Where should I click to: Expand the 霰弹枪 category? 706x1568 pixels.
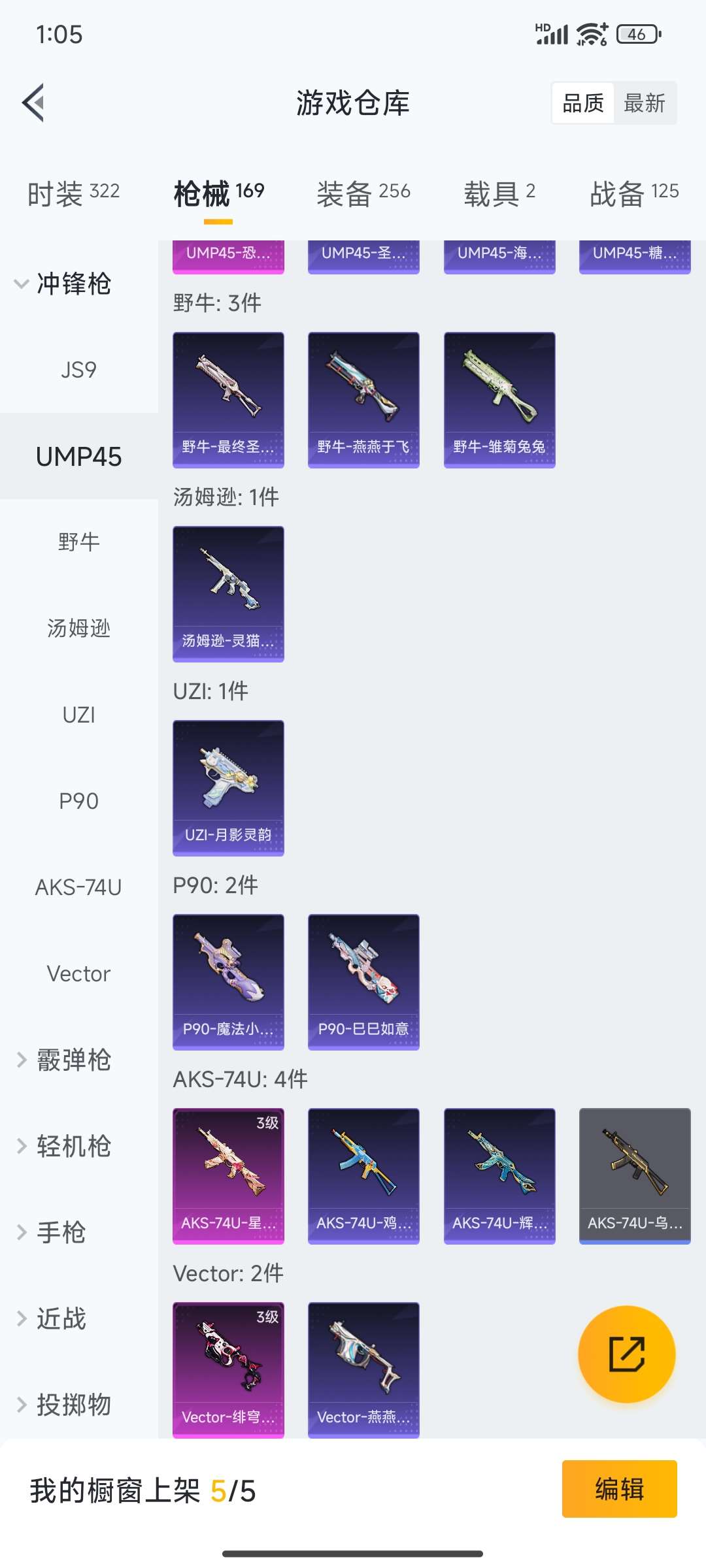point(72,1060)
